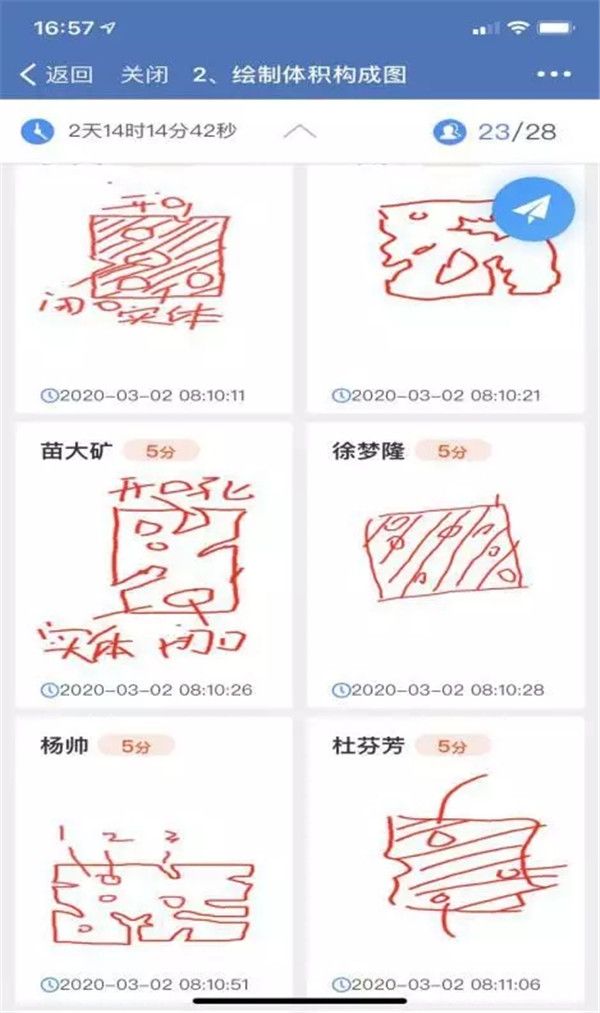Screen dimensions: 600x1013
Task: Go back with 返回
Action: [57, 74]
